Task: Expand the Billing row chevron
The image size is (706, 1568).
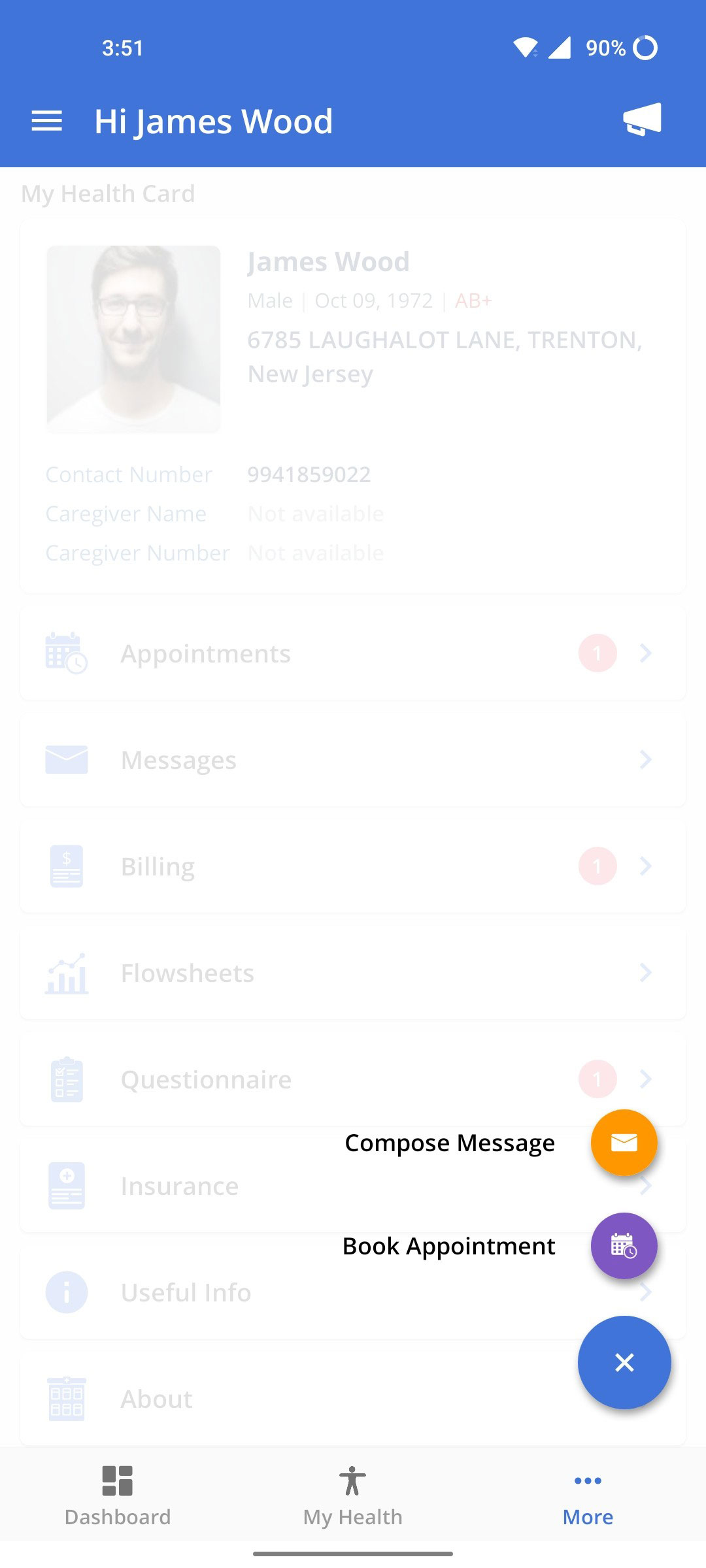Action: (645, 865)
